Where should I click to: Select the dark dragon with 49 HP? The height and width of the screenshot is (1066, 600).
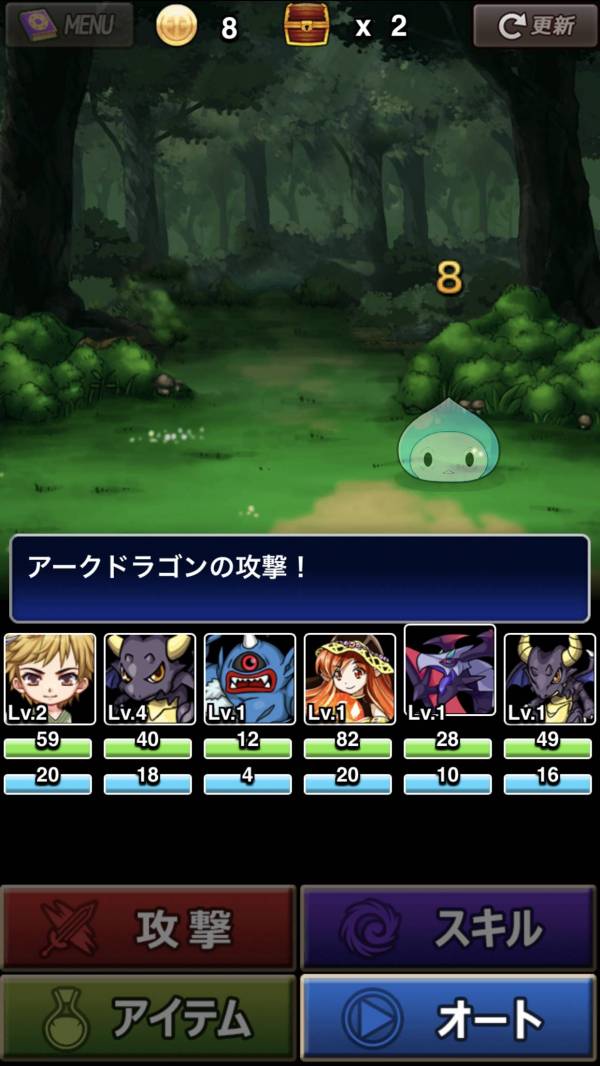(550, 679)
